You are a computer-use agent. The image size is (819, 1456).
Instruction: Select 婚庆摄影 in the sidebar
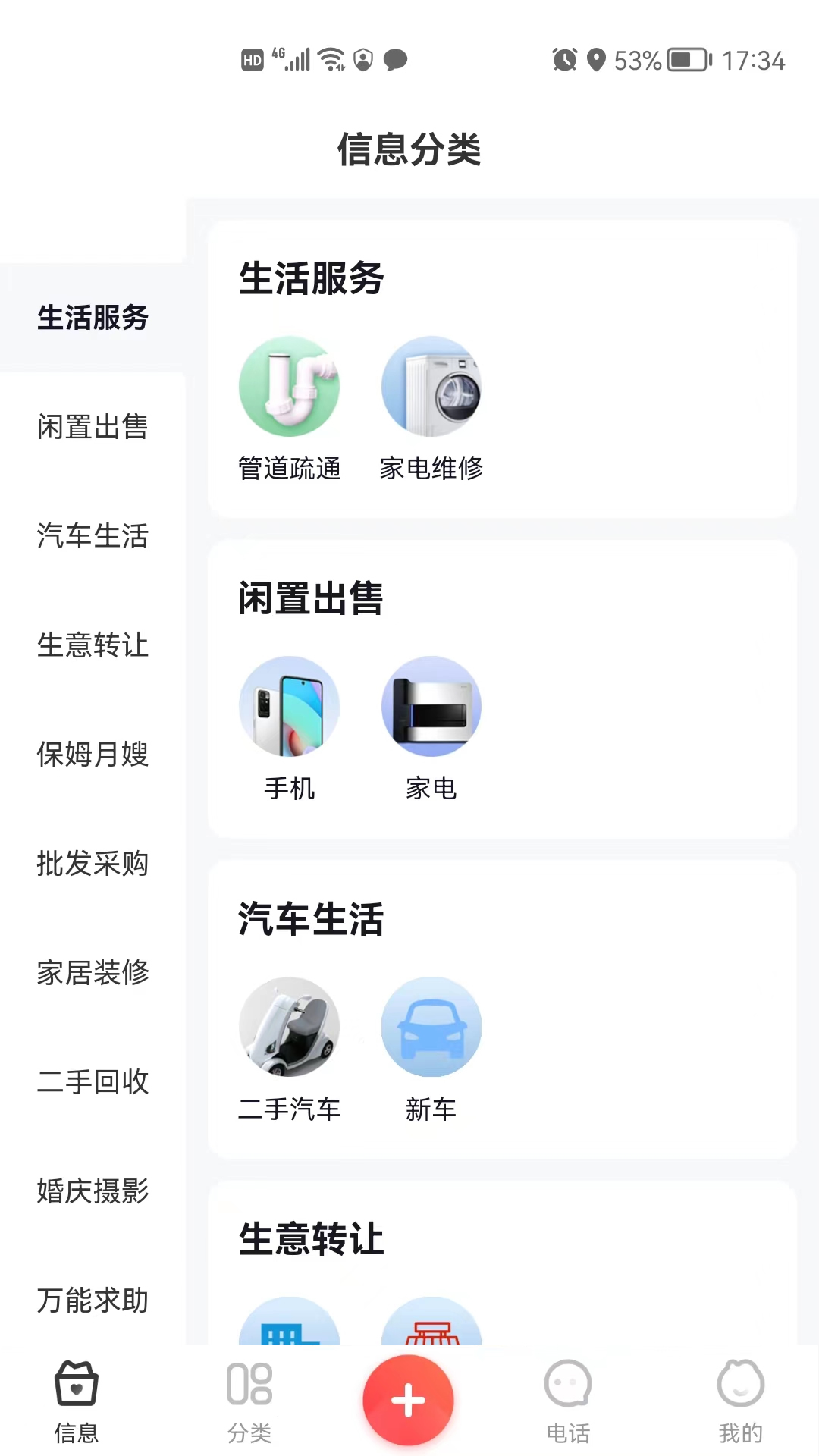click(93, 1191)
